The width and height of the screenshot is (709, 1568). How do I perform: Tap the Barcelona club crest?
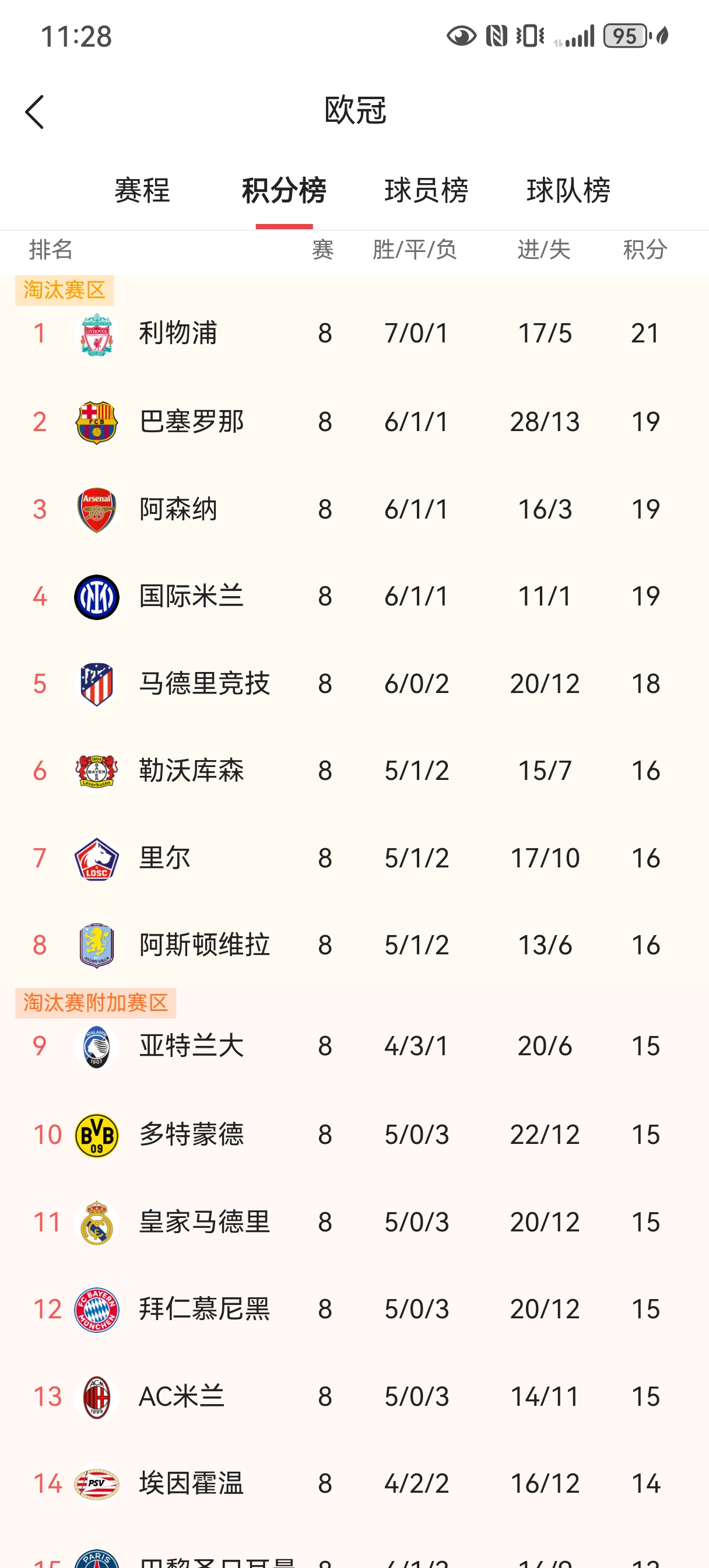pyautogui.click(x=96, y=421)
